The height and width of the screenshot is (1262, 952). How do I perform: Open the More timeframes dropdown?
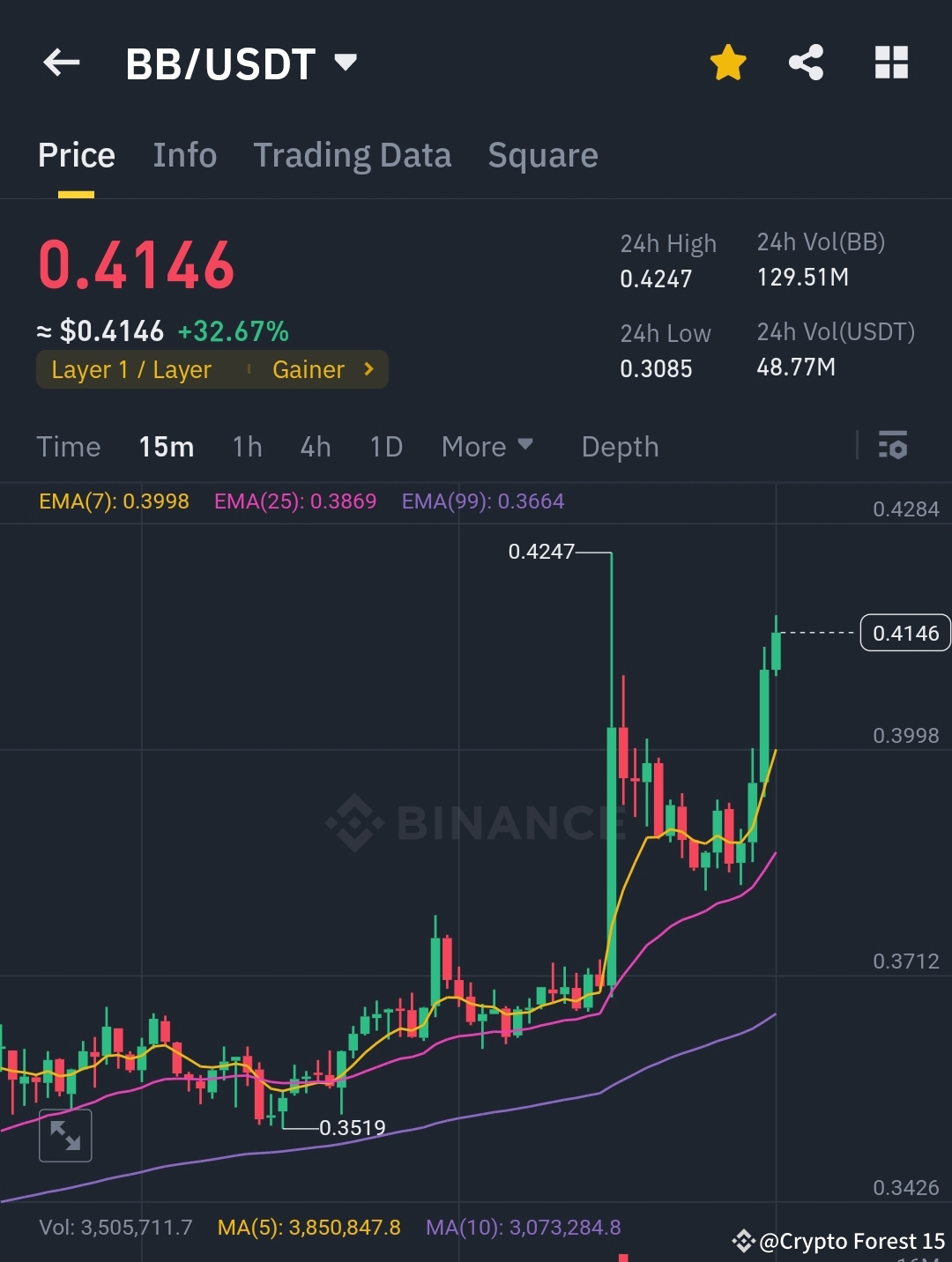pos(486,447)
